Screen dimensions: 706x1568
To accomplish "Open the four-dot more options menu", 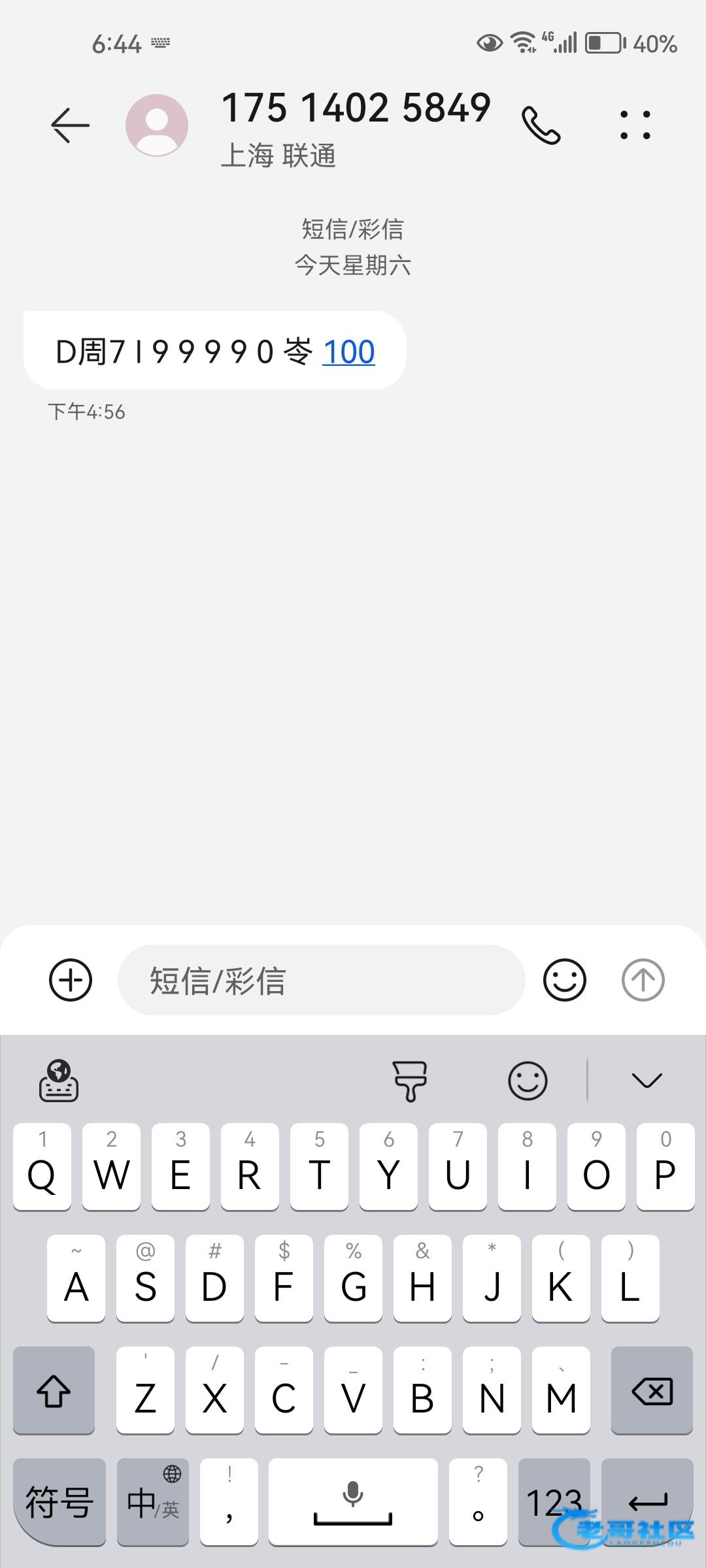I will pos(635,125).
